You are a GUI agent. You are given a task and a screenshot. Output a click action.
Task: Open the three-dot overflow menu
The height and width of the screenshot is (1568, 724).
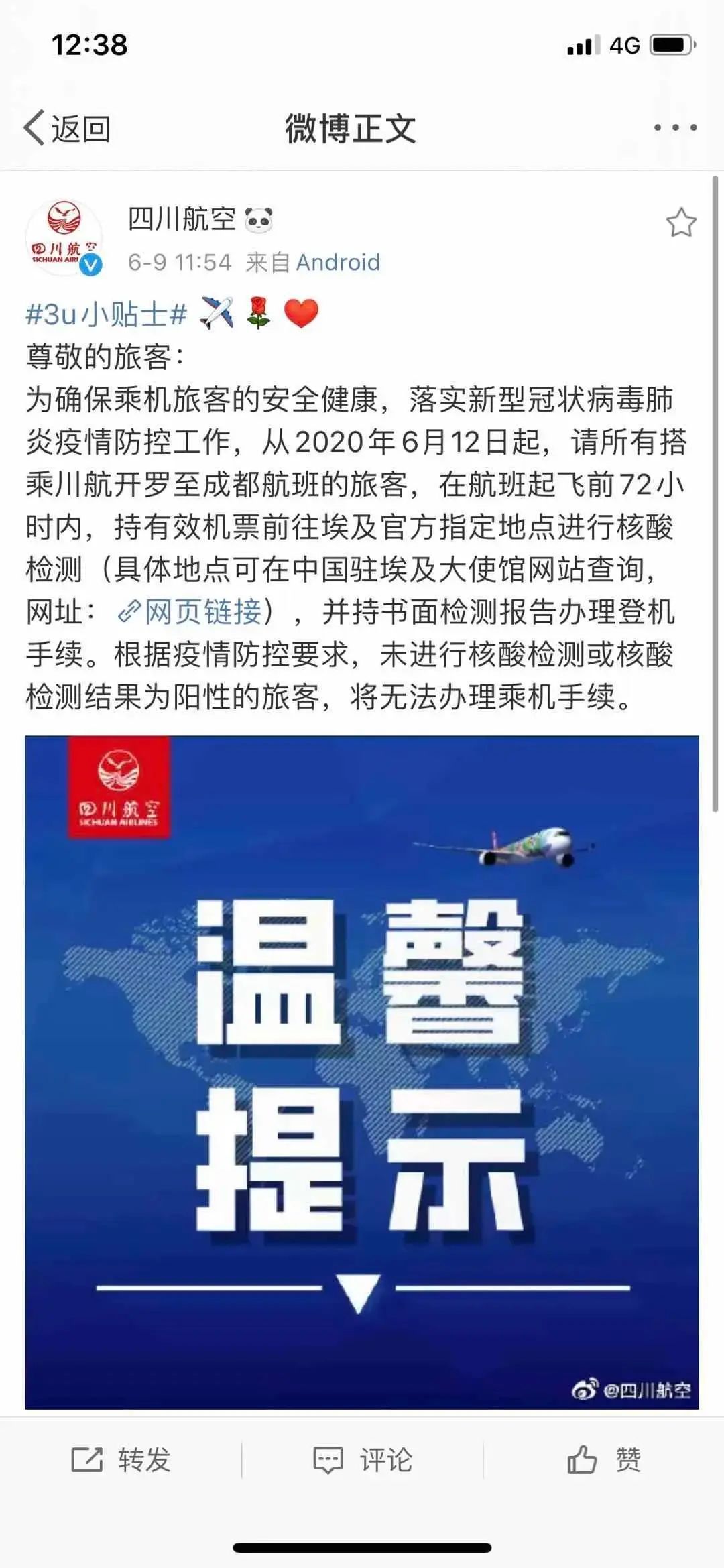point(675,127)
